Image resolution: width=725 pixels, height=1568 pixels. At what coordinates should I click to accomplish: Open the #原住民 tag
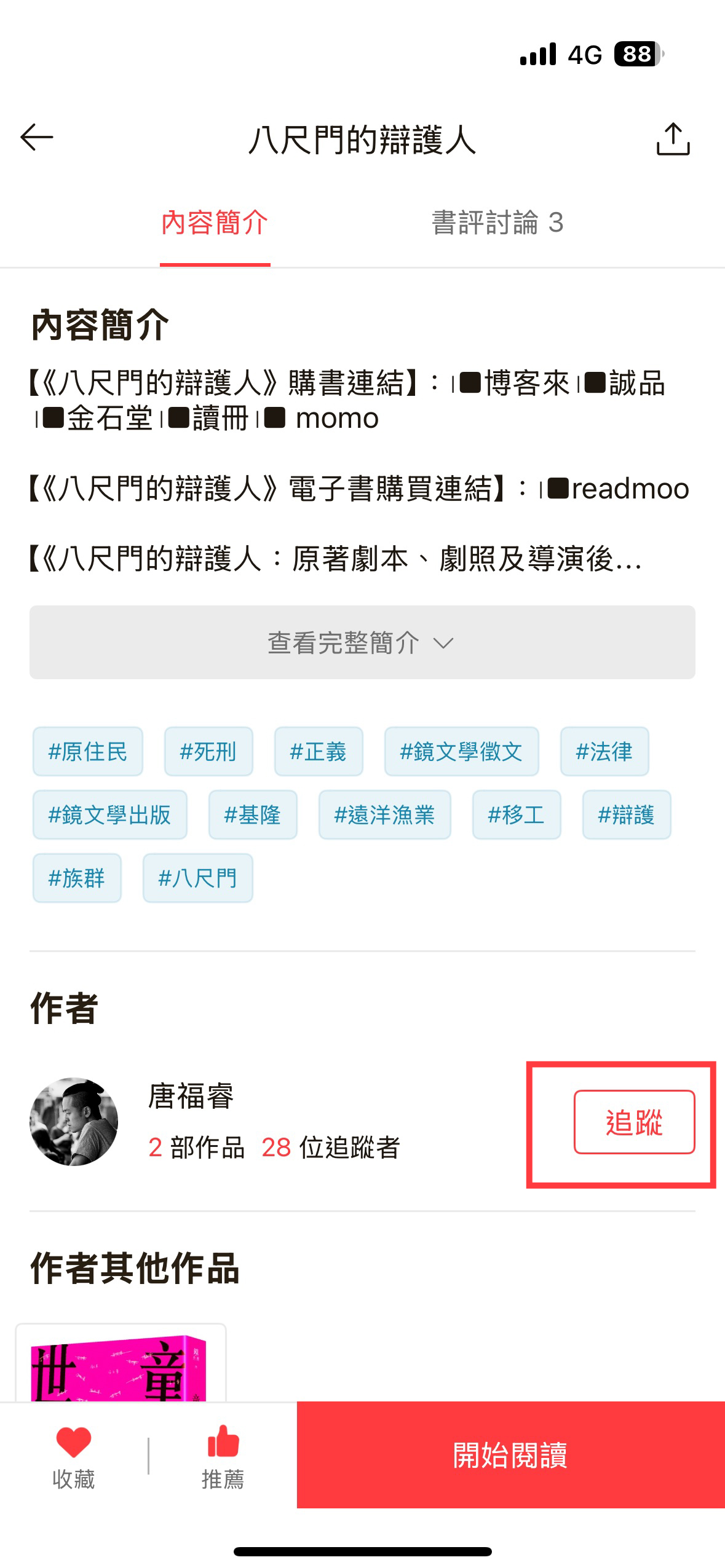click(88, 751)
